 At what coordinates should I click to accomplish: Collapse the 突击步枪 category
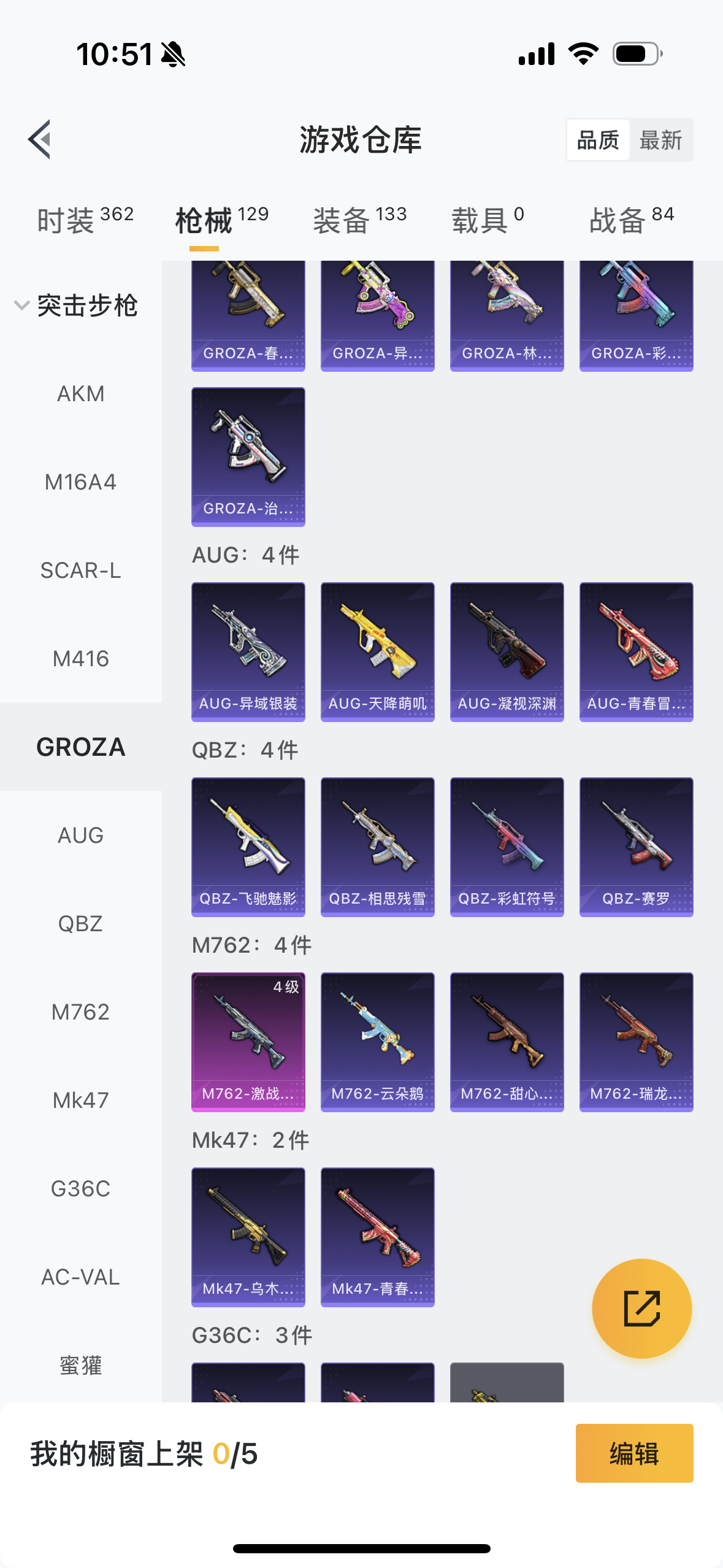[22, 305]
